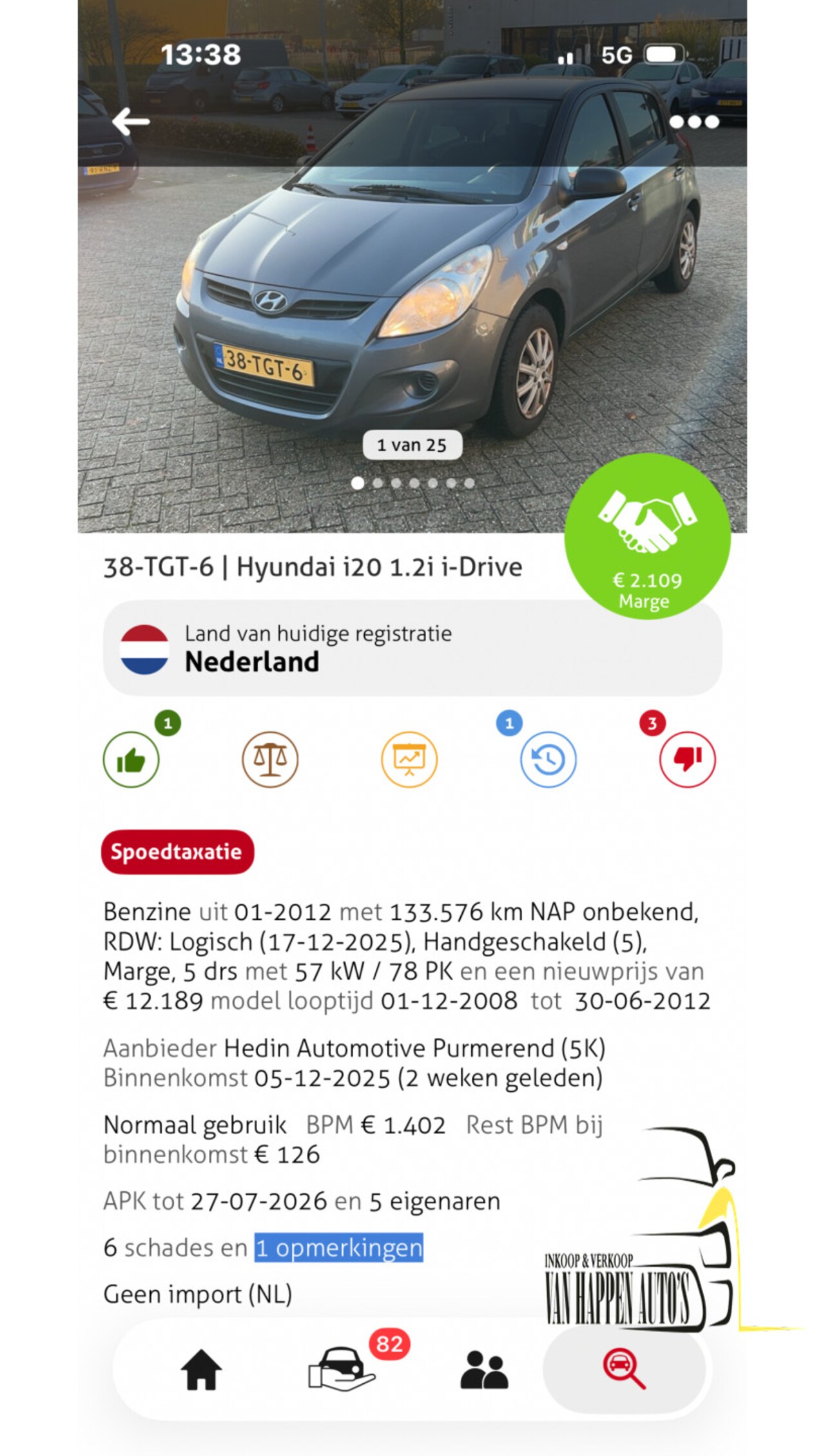The image size is (825, 1456).
Task: View history via the blue clock icon
Action: (x=548, y=759)
